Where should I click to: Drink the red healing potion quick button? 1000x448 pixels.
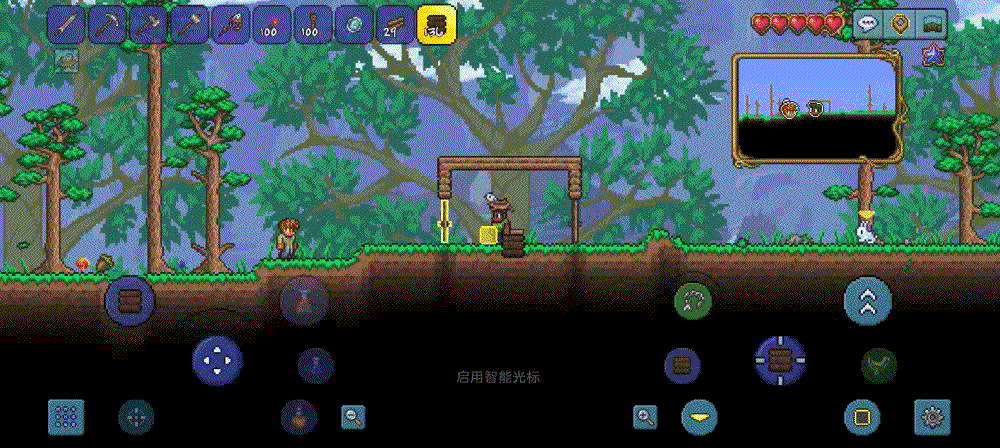coord(298,414)
